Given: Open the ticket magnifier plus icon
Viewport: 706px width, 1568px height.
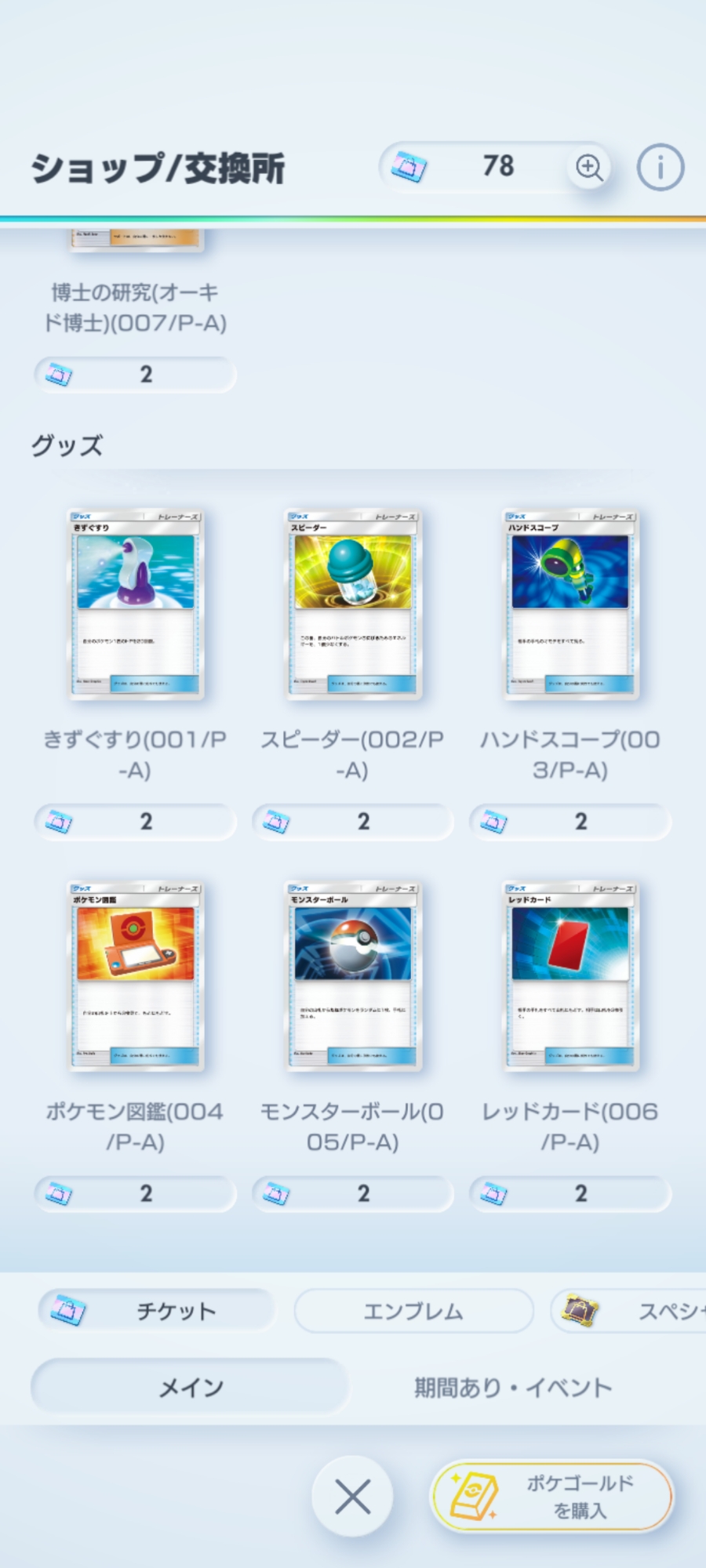Looking at the screenshot, I should tap(588, 167).
